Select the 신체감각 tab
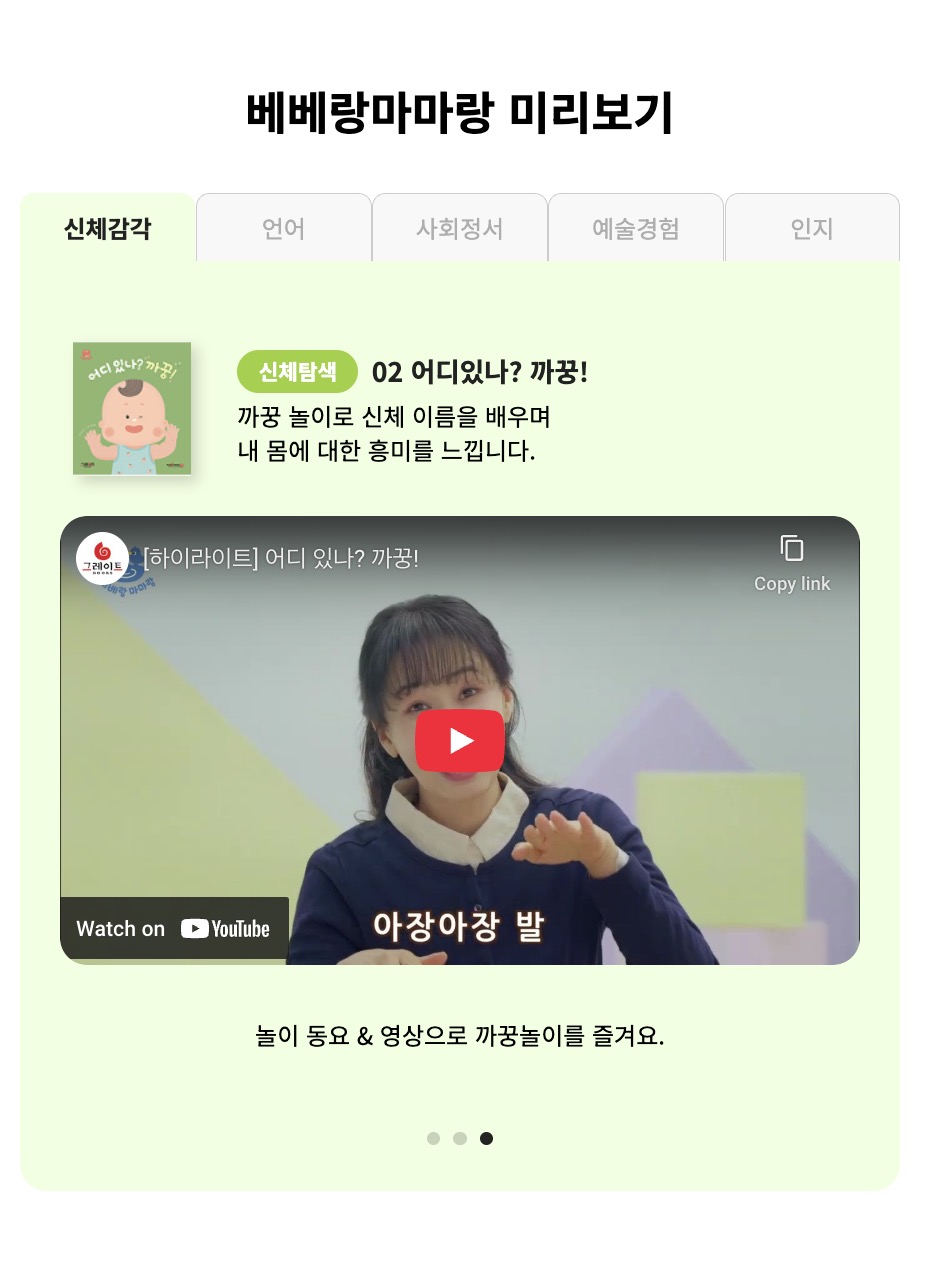The height and width of the screenshot is (1266, 928). 107,228
